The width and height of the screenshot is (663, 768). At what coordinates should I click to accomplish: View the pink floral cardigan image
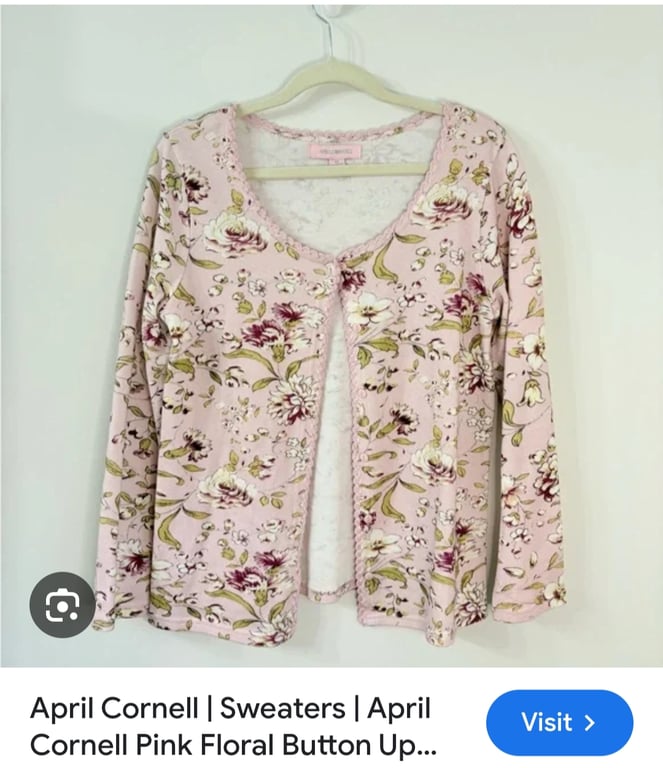[x=340, y=360]
